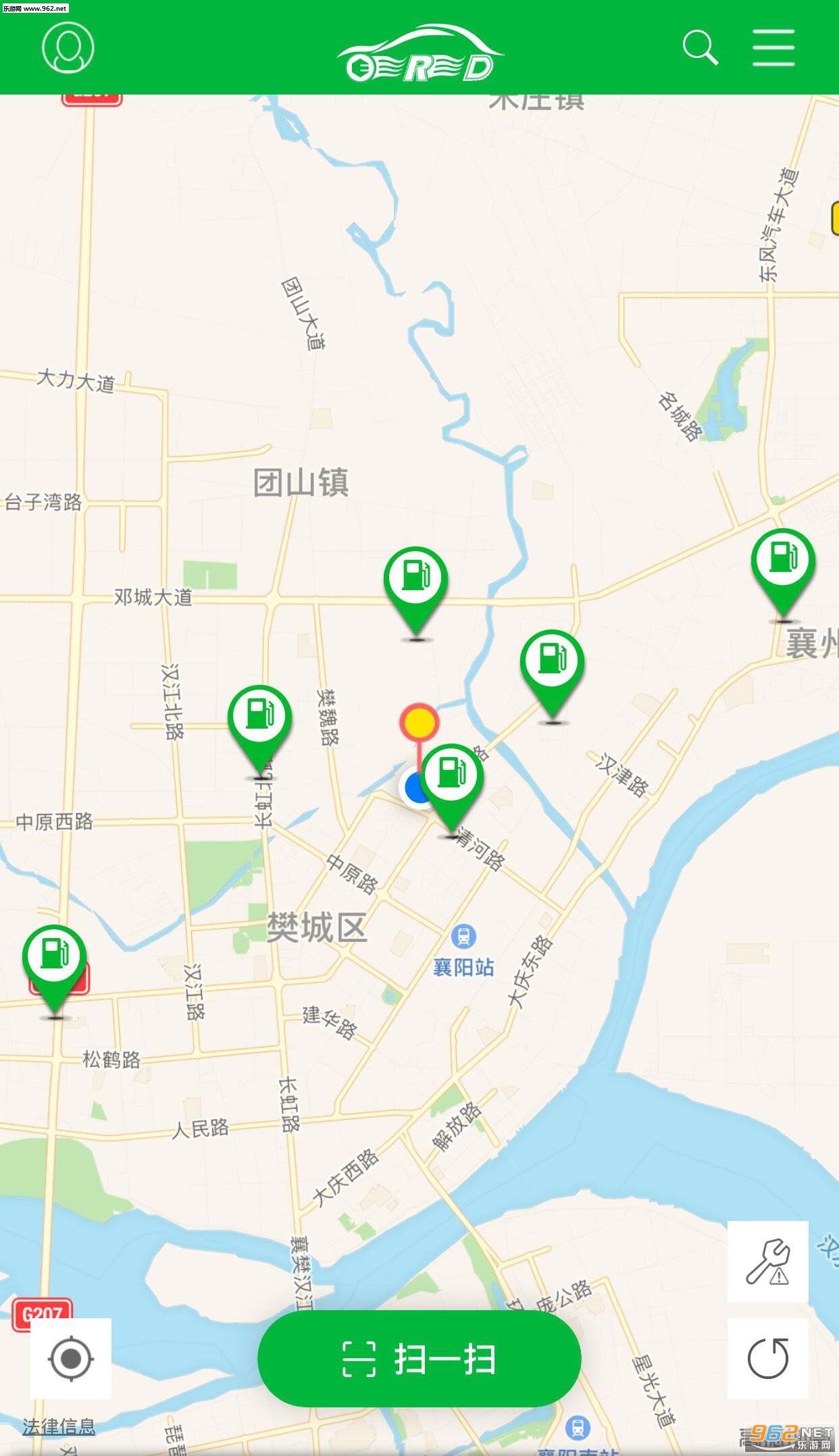Refresh the map stations
The image size is (839, 1456).
tap(768, 1358)
